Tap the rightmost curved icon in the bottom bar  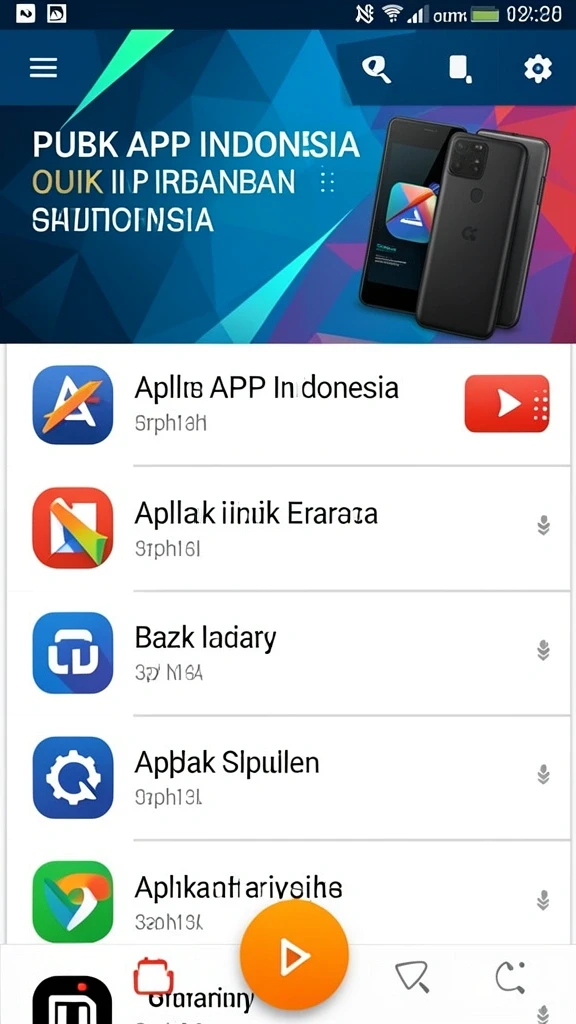pos(510,977)
